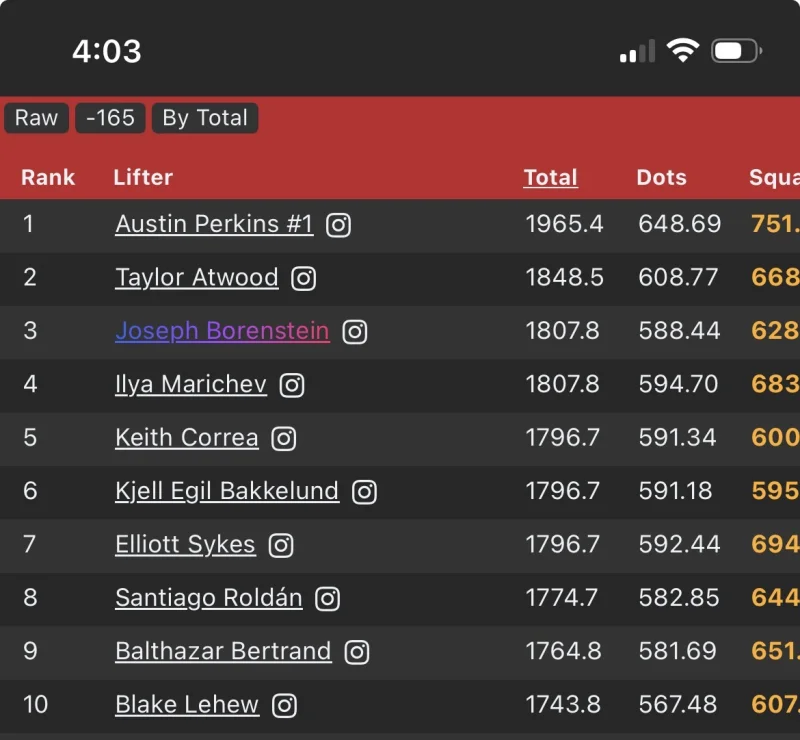Screen dimensions: 800x740
Task: View Taylor Atwood's lifter page
Action: [197, 278]
